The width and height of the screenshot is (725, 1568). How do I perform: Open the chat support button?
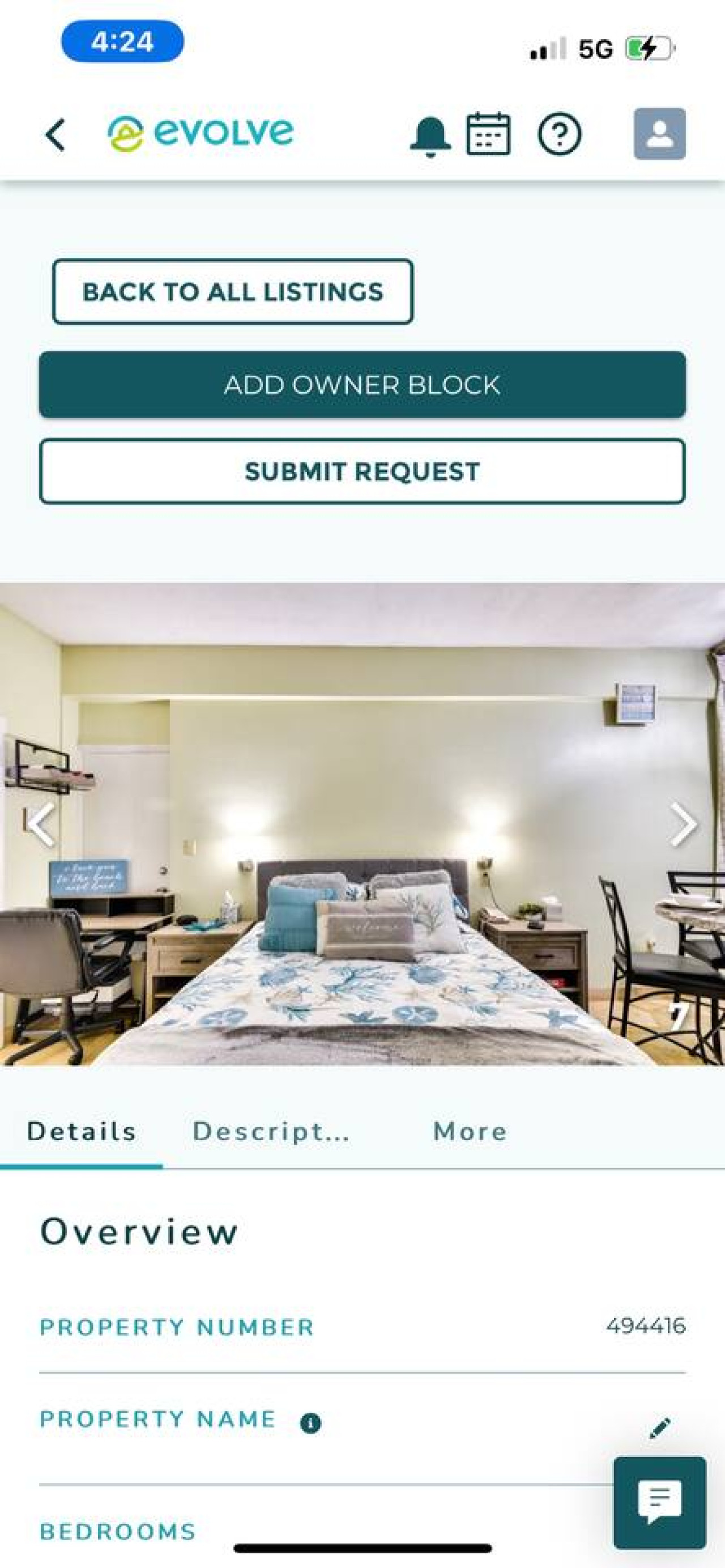659,1502
